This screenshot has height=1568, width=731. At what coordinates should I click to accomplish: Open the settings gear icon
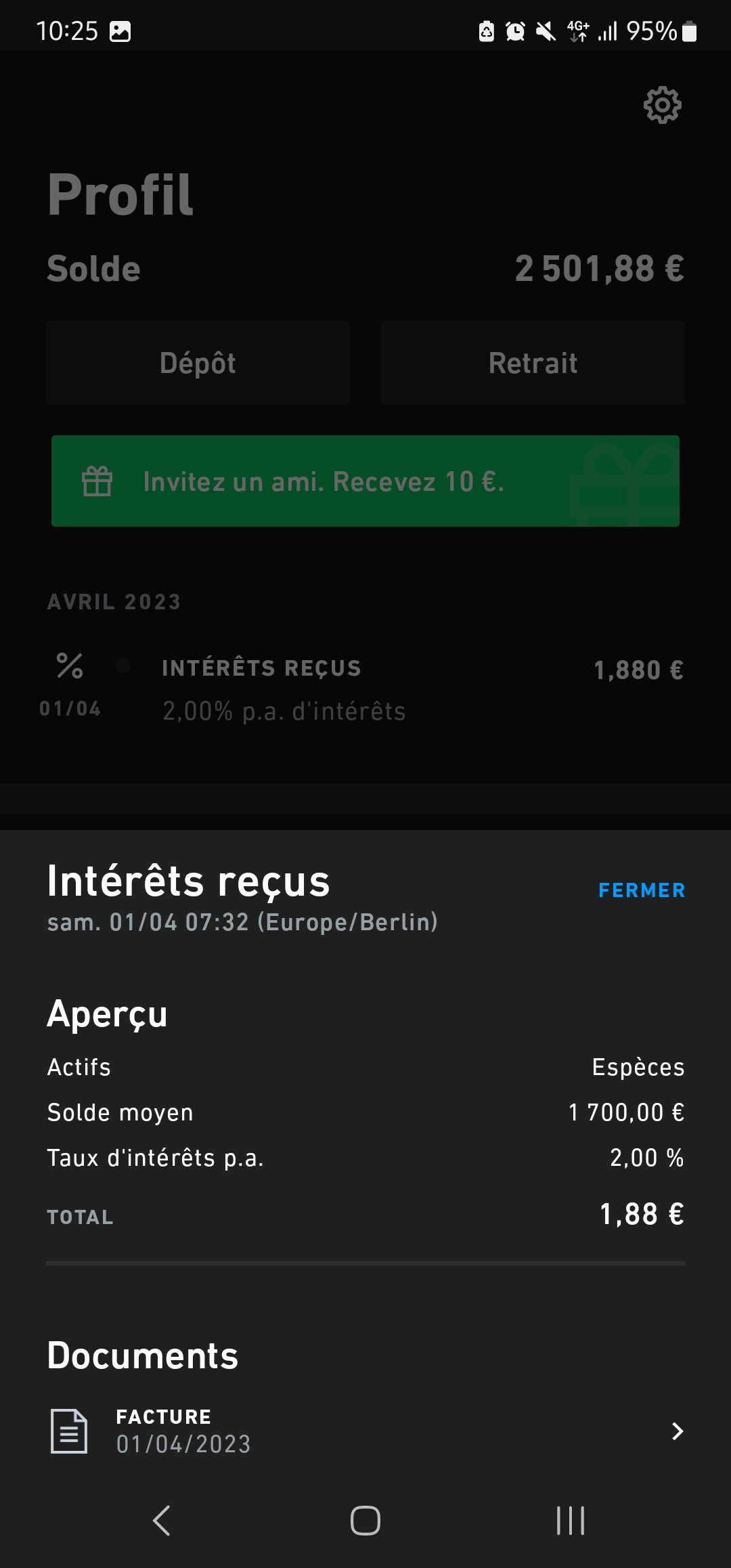(662, 105)
